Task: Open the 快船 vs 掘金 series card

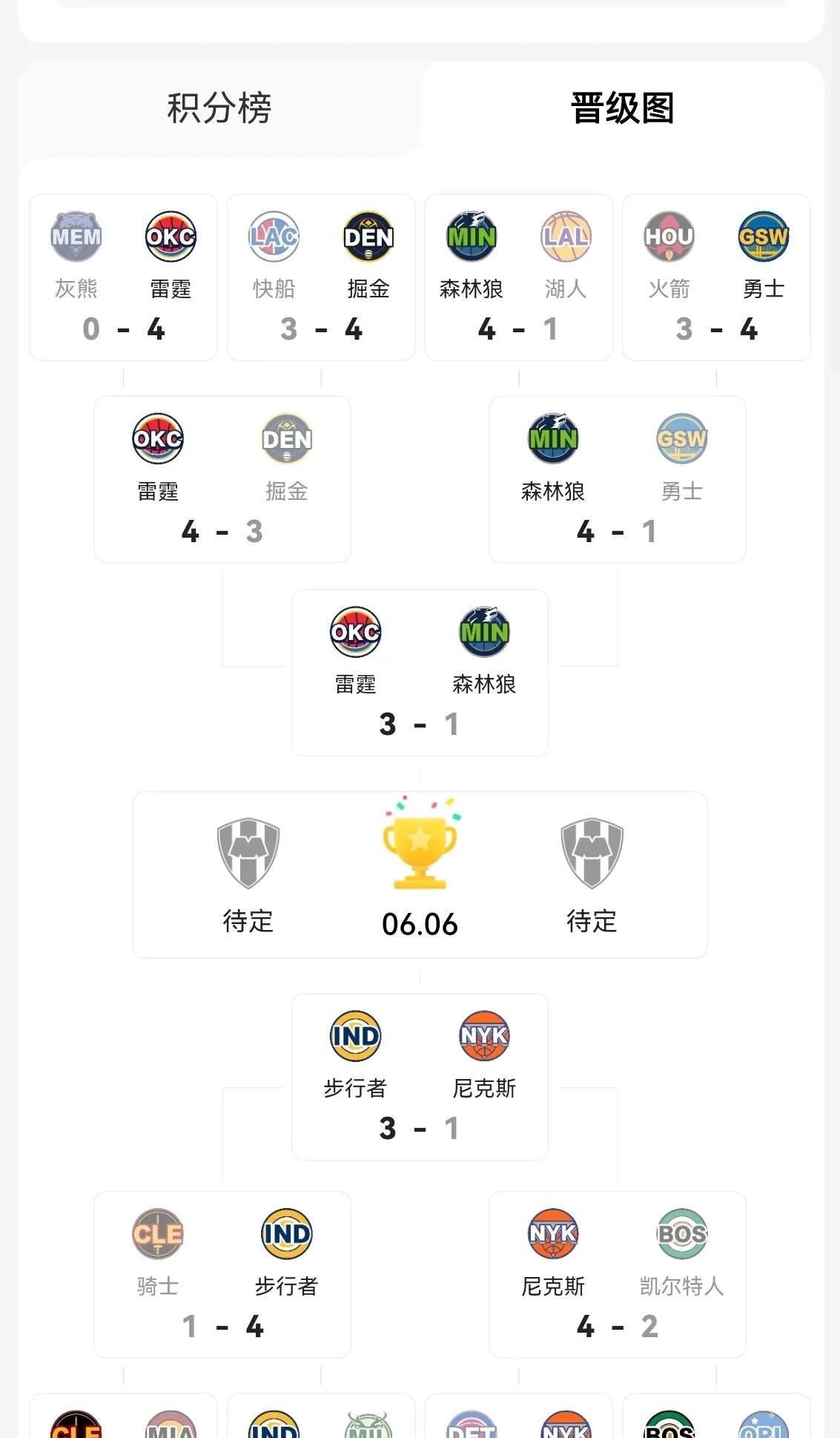Action: click(x=321, y=277)
